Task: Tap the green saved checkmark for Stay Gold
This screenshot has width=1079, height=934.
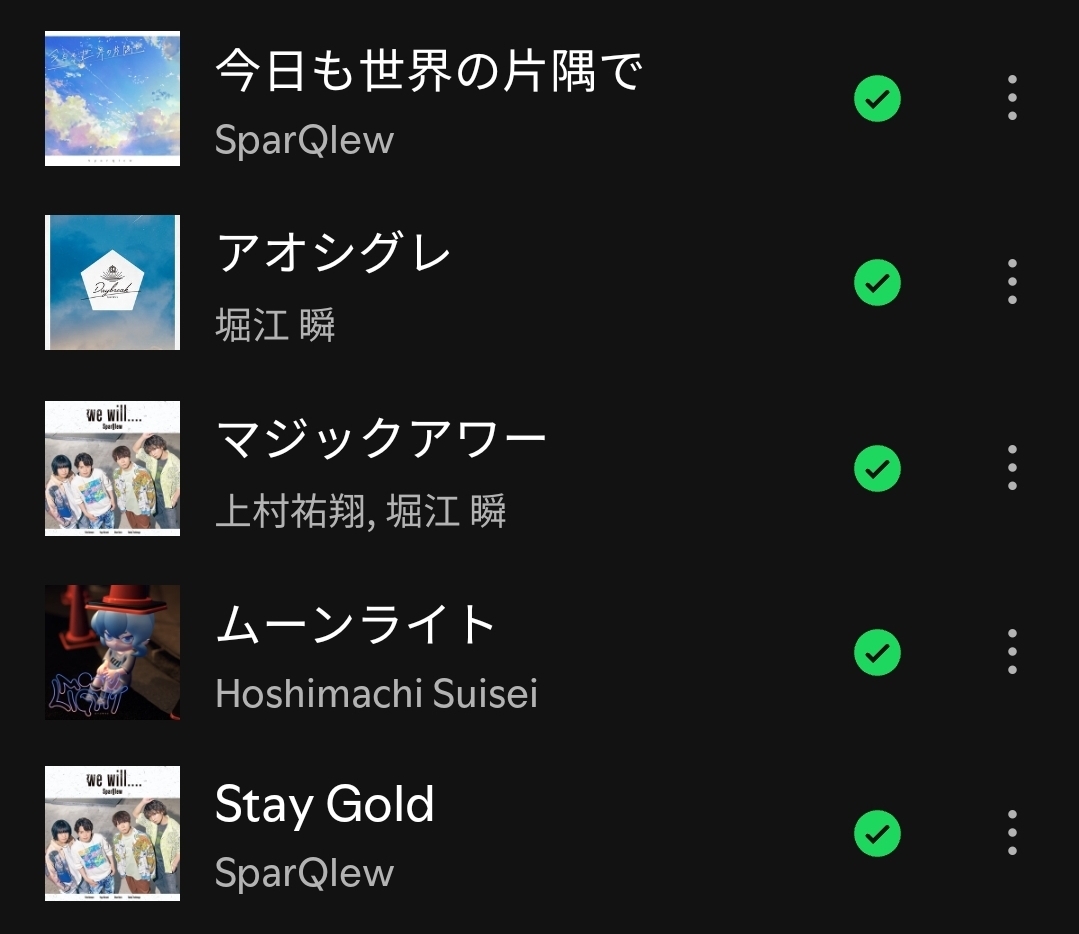Action: [877, 833]
